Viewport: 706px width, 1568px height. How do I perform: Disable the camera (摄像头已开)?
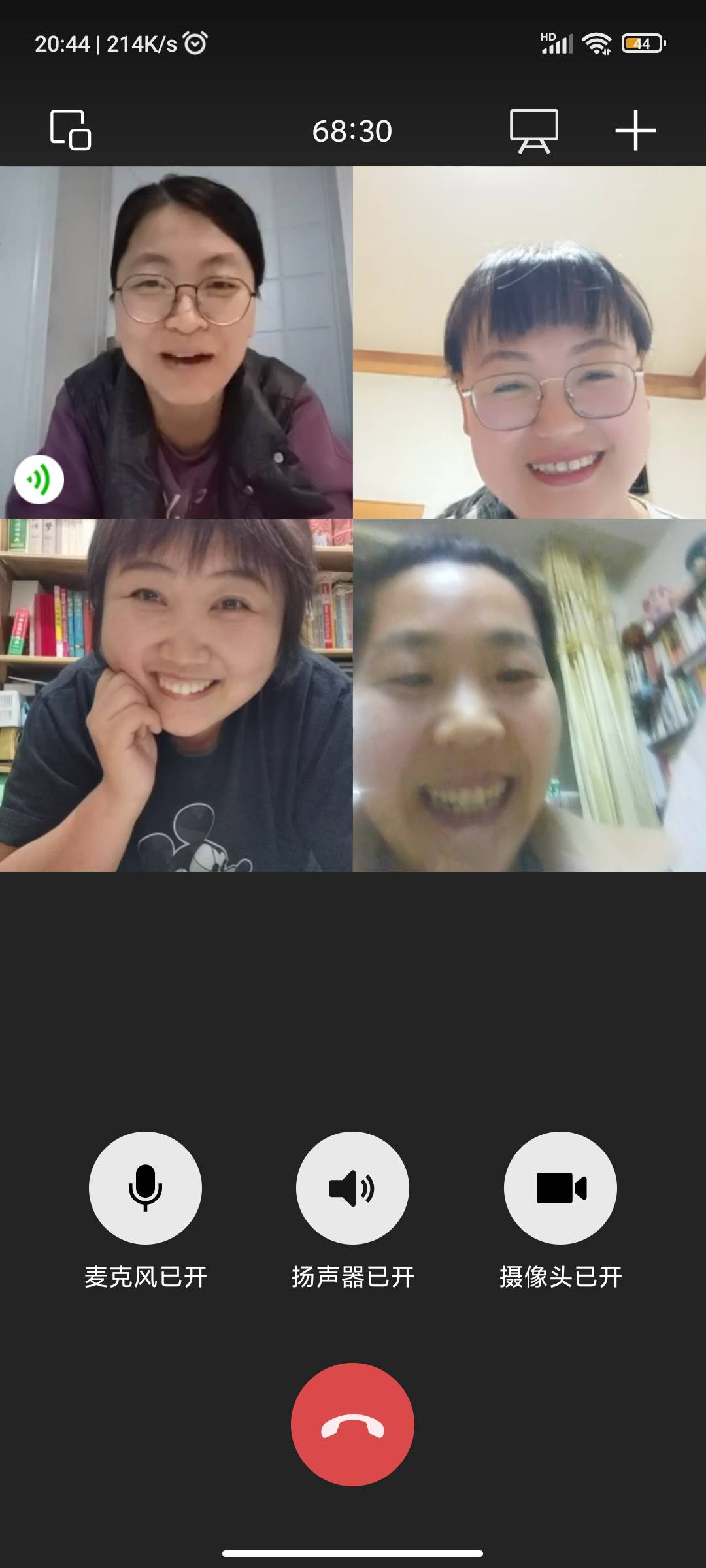click(560, 1188)
